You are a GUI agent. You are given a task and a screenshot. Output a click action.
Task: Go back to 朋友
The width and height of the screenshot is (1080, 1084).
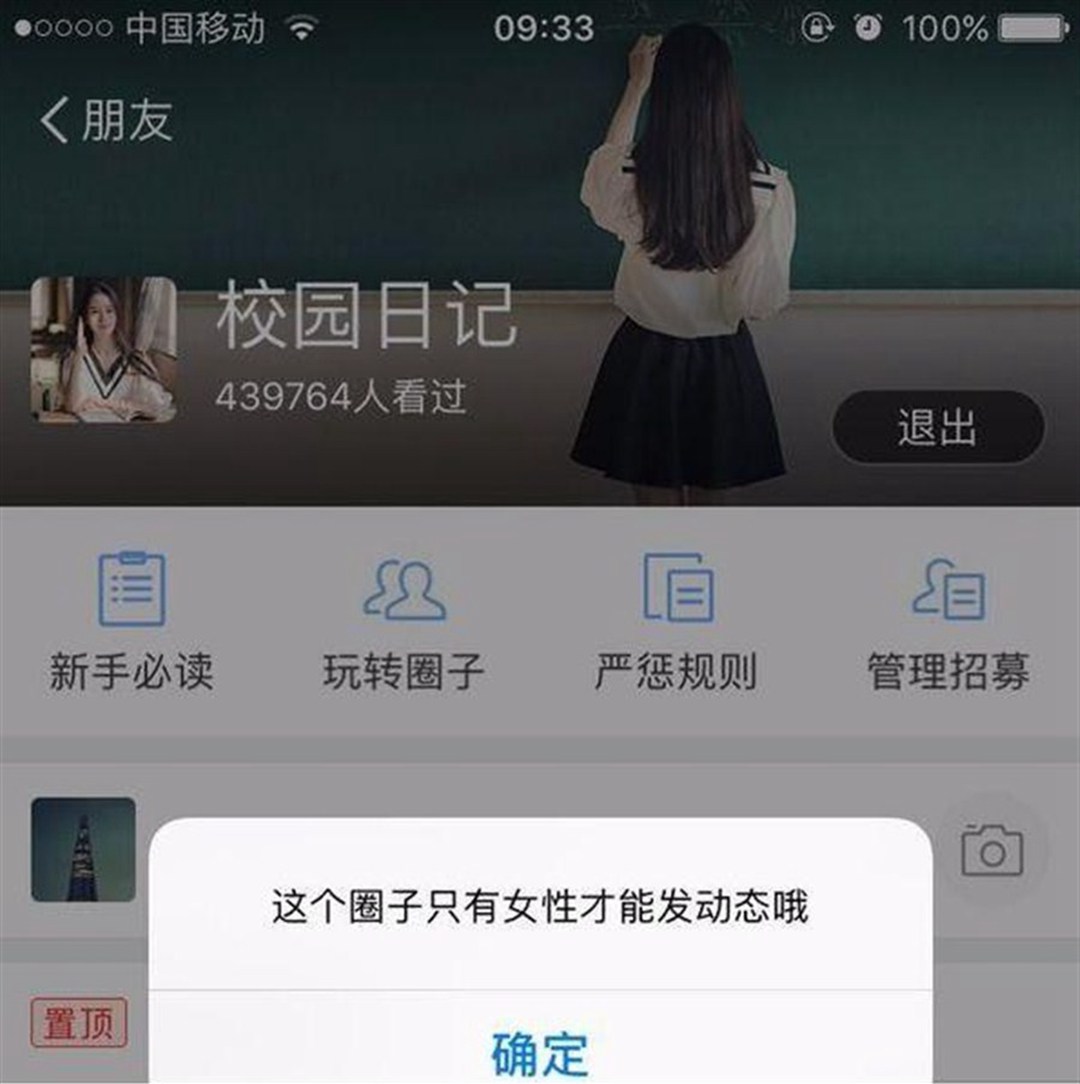pyautogui.click(x=106, y=120)
